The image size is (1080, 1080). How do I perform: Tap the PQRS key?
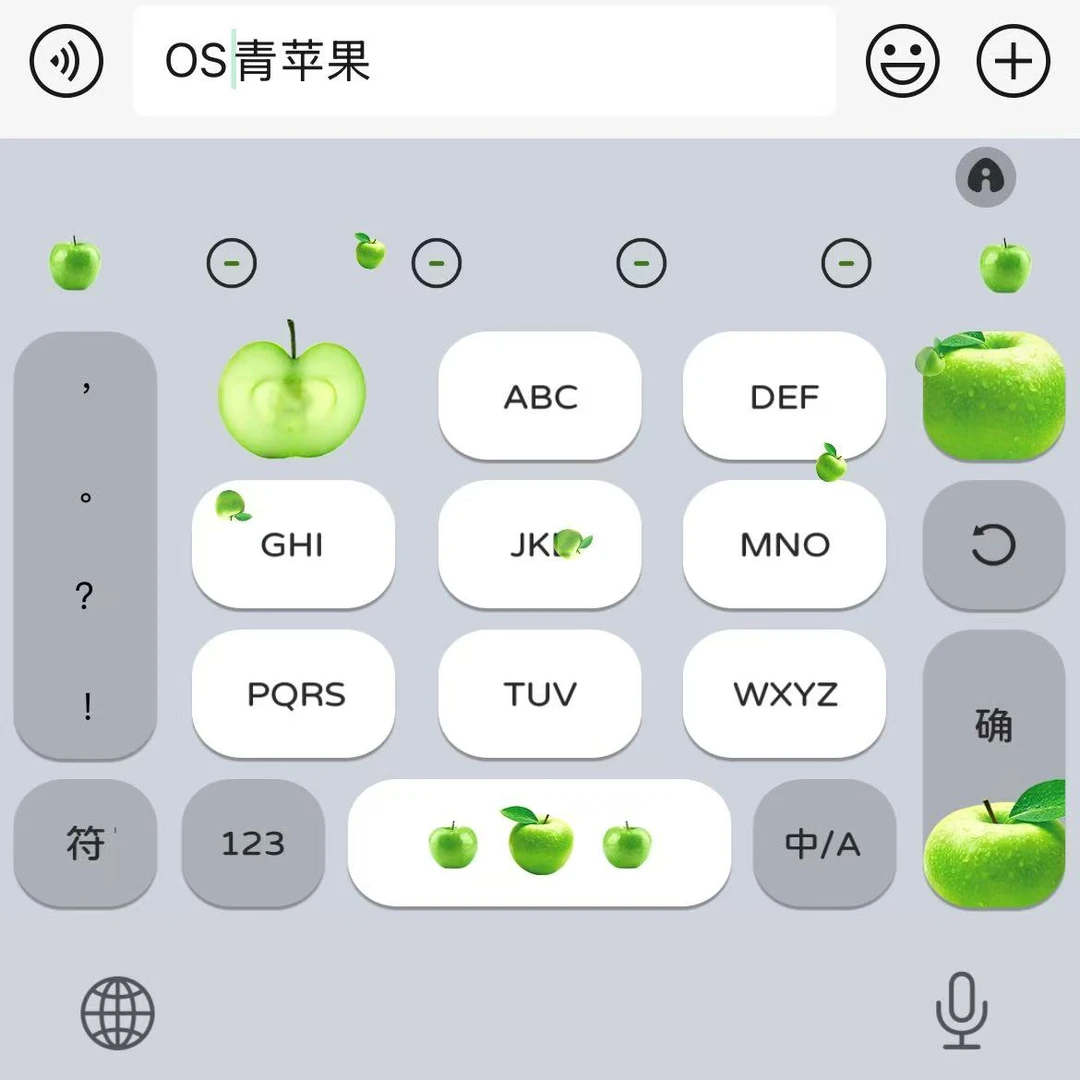pyautogui.click(x=295, y=694)
